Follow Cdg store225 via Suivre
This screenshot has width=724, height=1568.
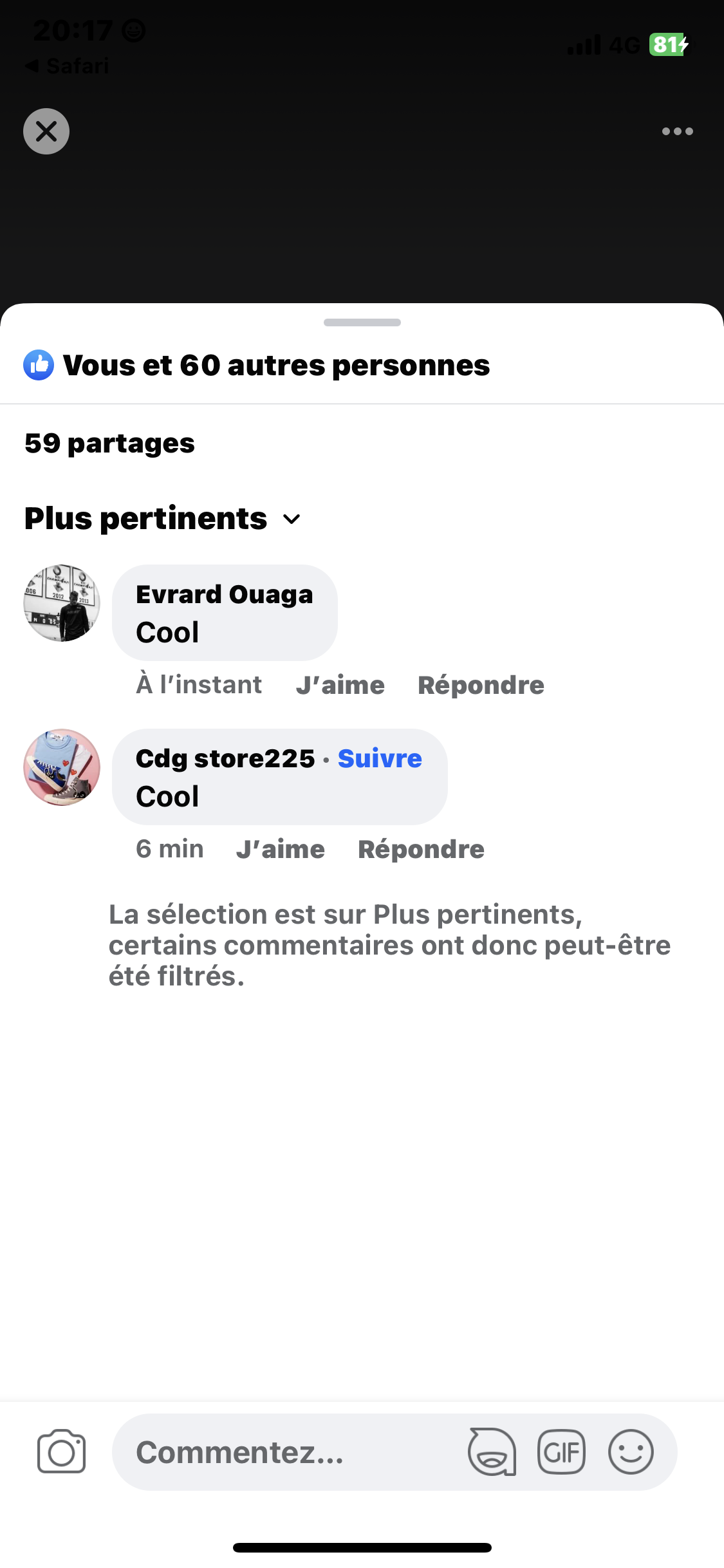tap(380, 758)
